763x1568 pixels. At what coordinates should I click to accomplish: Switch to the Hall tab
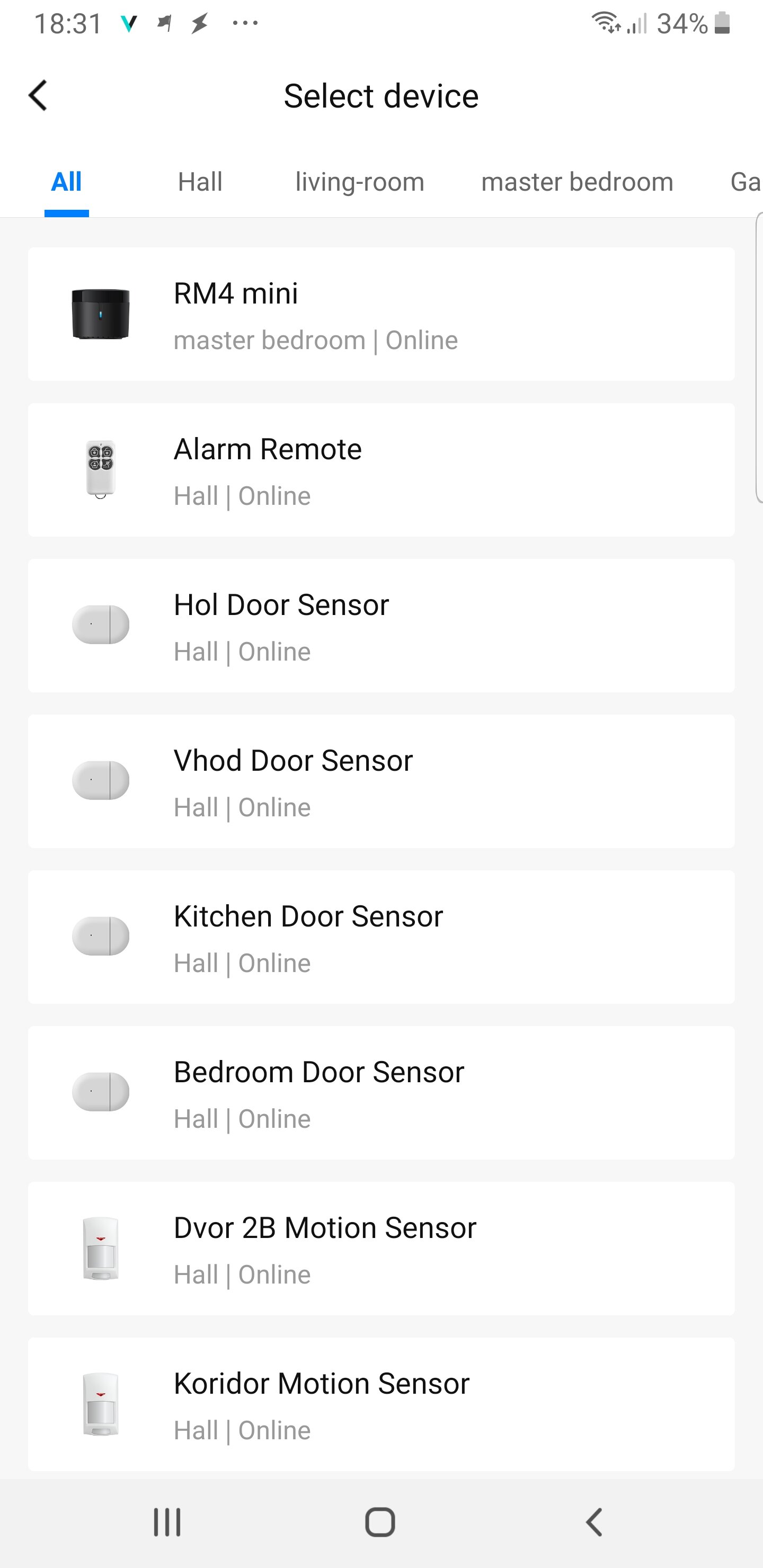200,182
